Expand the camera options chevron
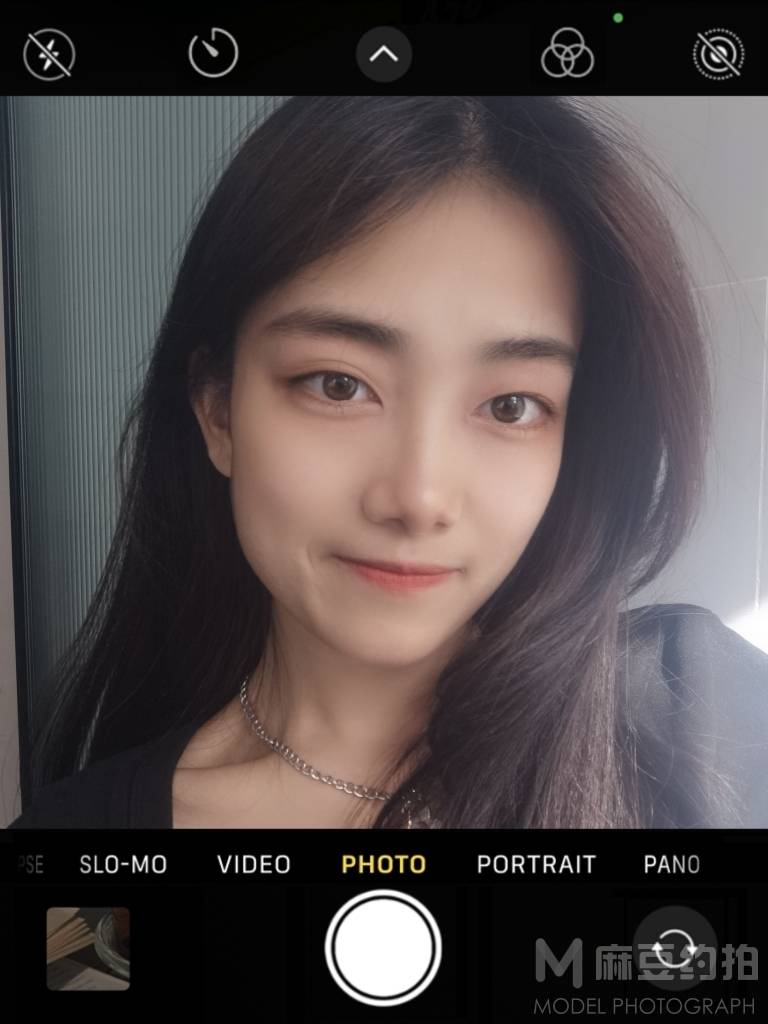The height and width of the screenshot is (1024, 768). pyautogui.click(x=384, y=54)
